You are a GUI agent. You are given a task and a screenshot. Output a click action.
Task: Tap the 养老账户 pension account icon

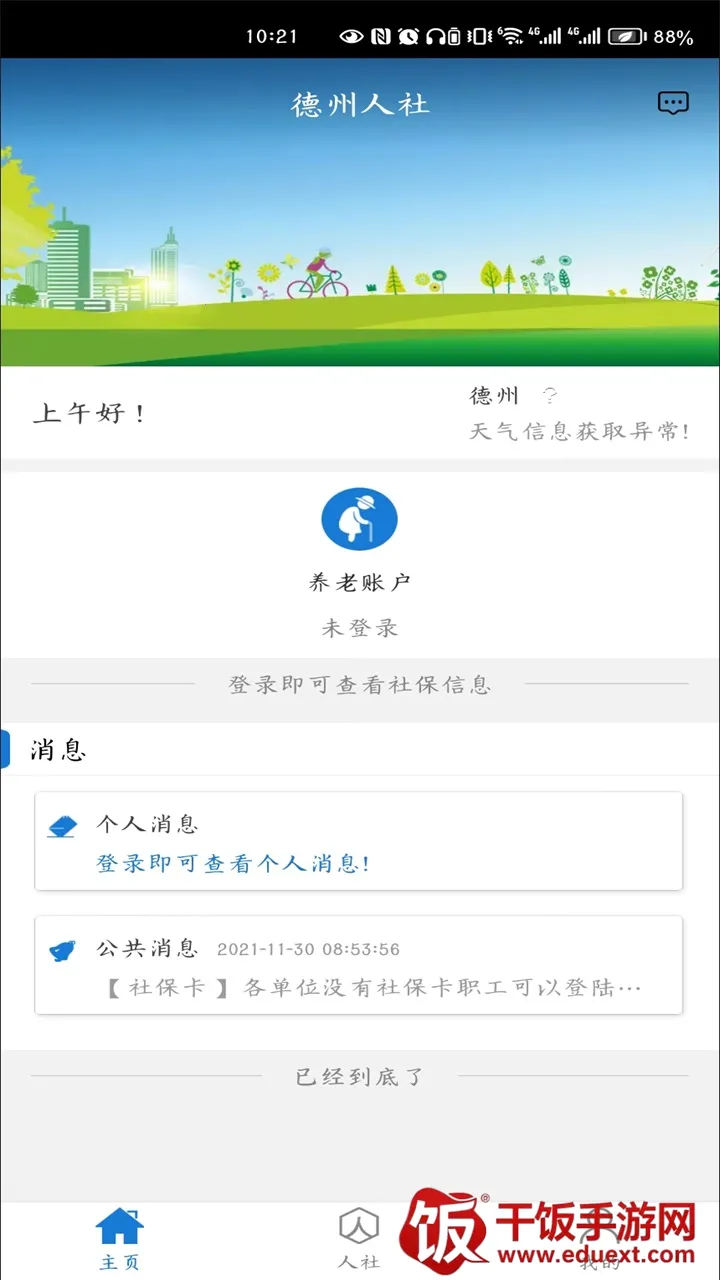tap(360, 518)
